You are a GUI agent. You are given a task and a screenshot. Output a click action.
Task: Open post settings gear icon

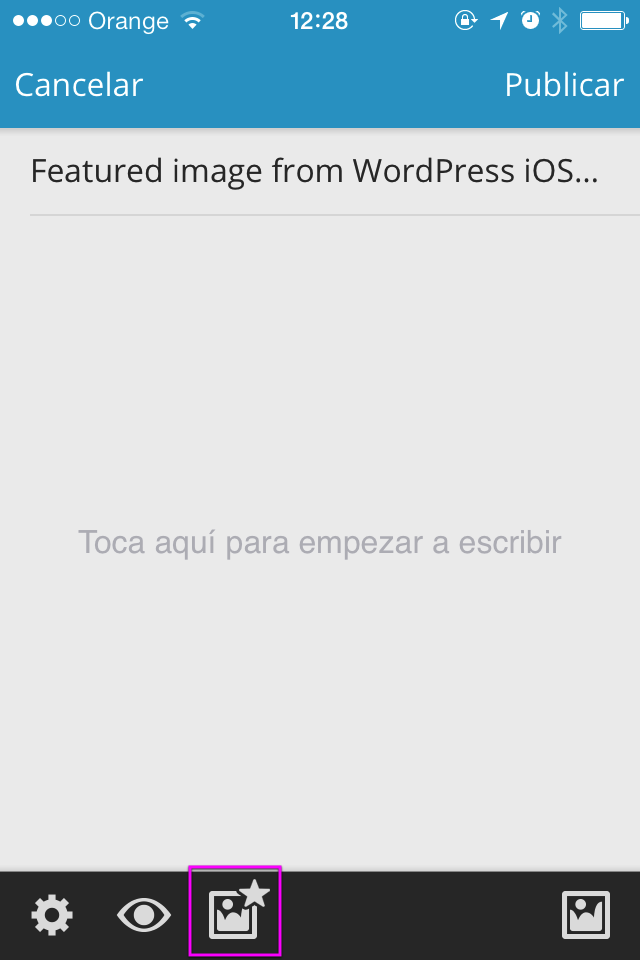[52, 915]
